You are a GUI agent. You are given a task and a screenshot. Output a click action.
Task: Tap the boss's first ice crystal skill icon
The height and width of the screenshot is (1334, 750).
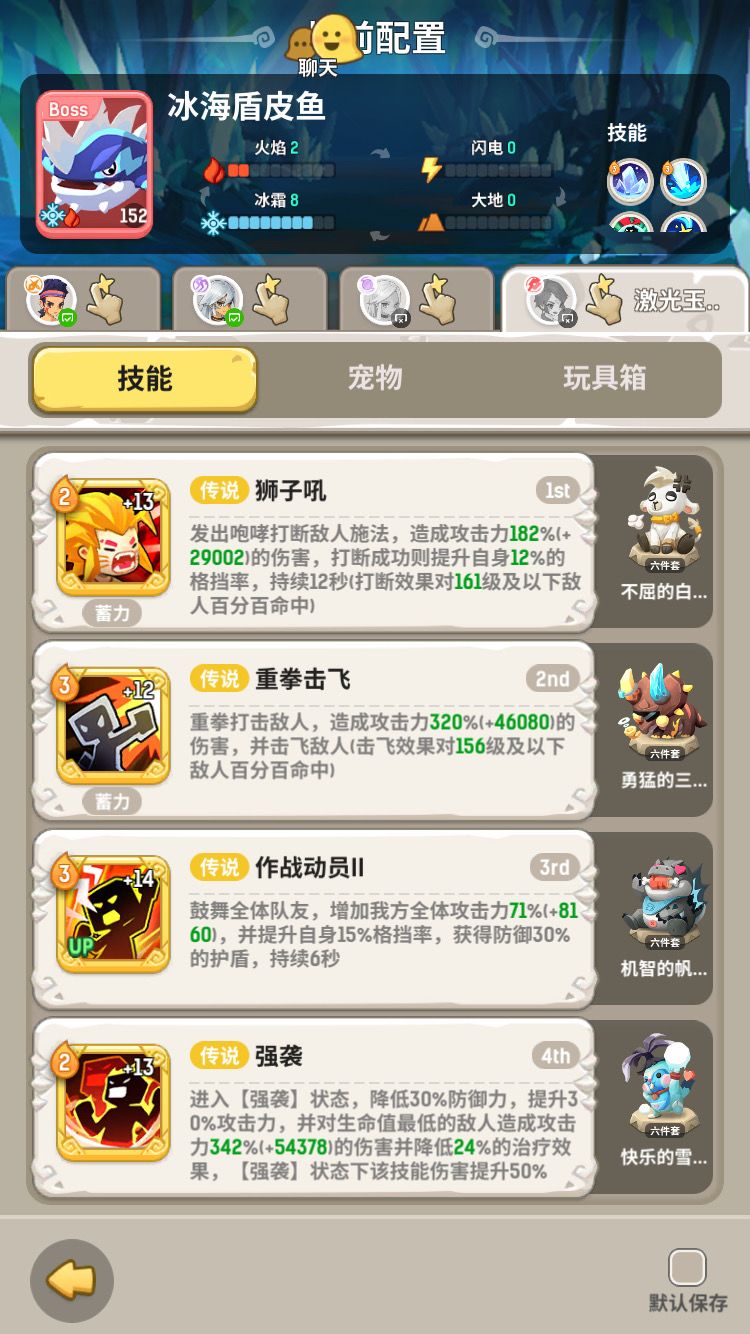point(629,181)
